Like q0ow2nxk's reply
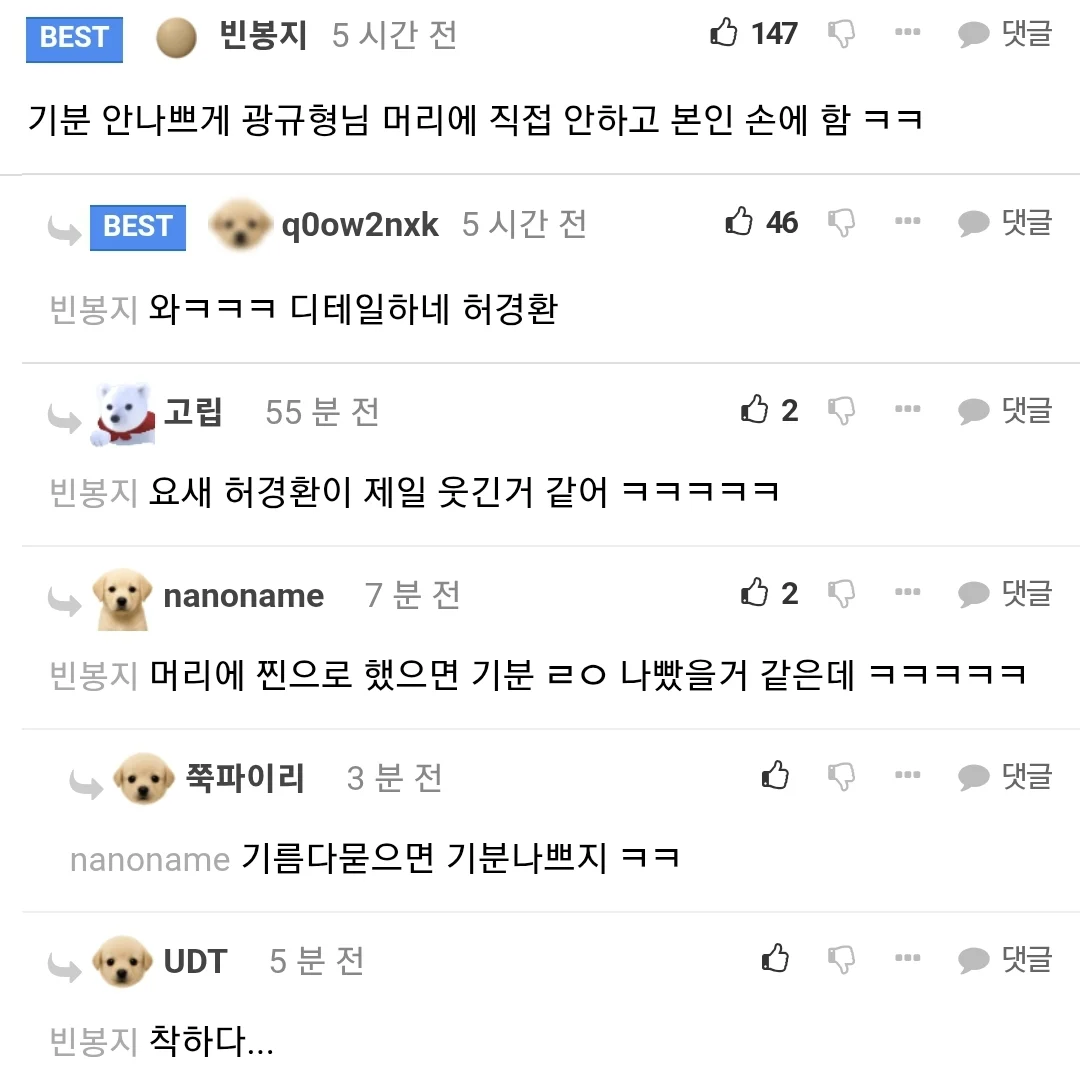The width and height of the screenshot is (1080, 1078). [740, 222]
